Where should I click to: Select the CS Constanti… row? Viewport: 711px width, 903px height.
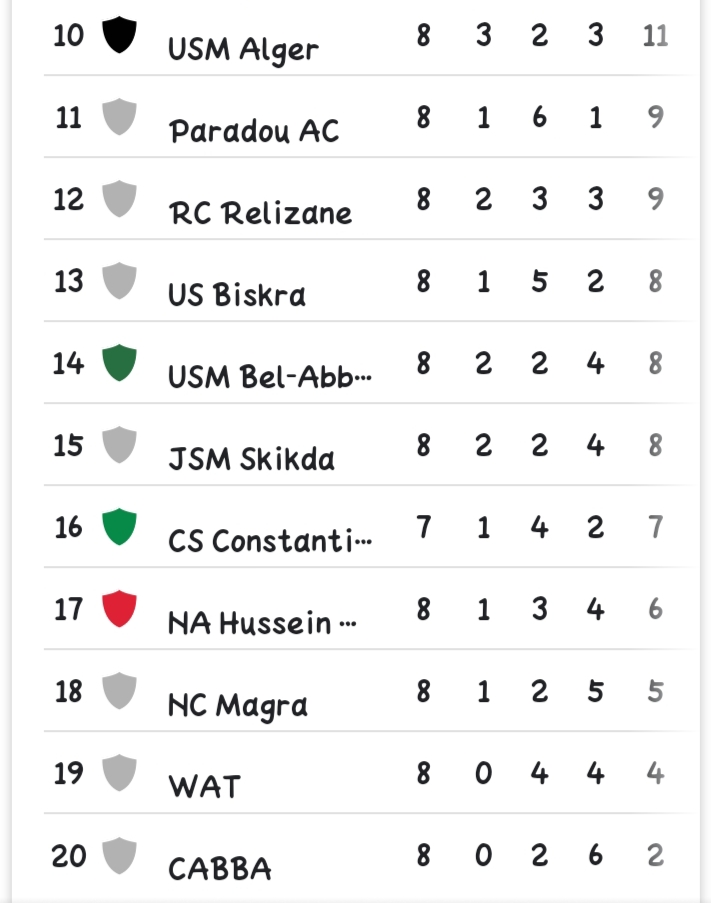(368, 527)
